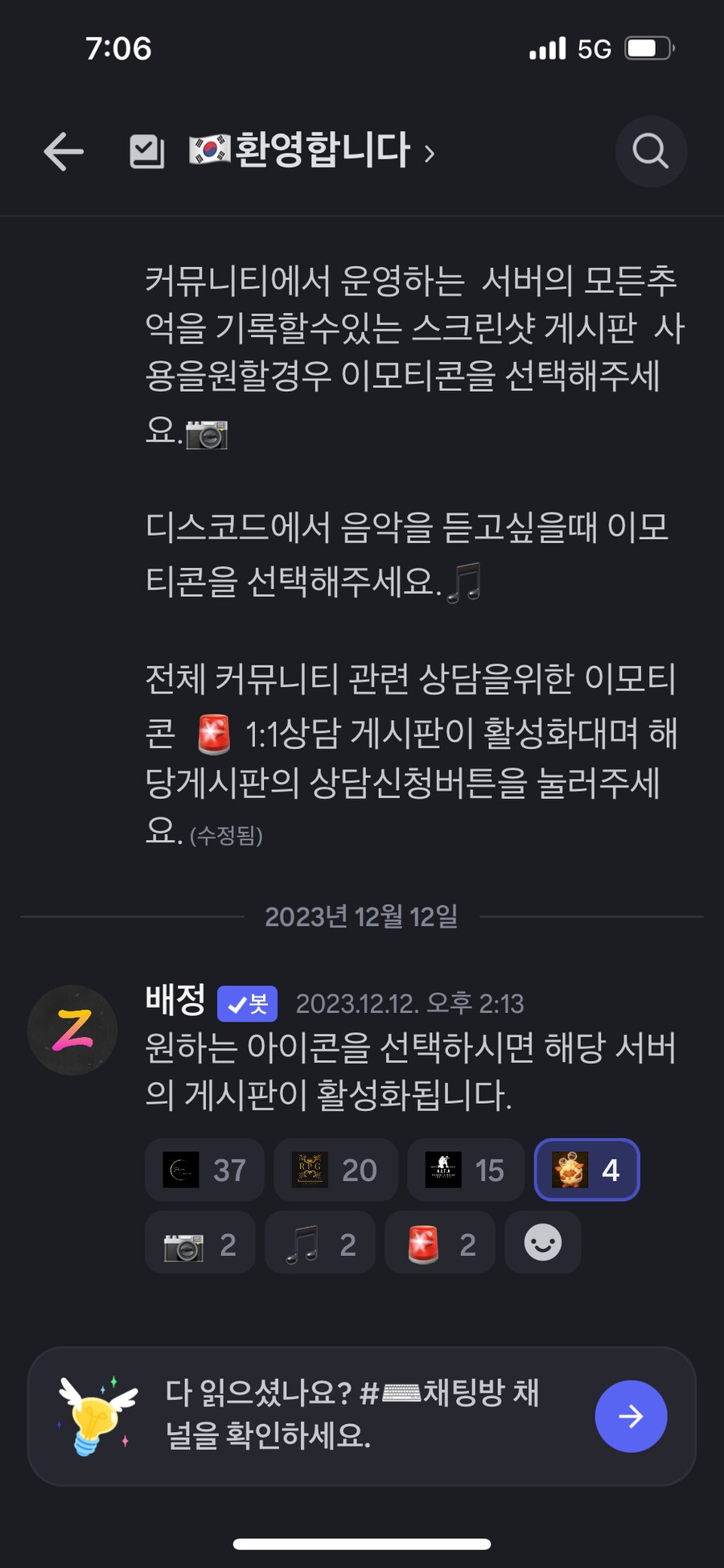Toggle the siren reaction with count 2
The width and height of the screenshot is (724, 1568).
point(439,1243)
